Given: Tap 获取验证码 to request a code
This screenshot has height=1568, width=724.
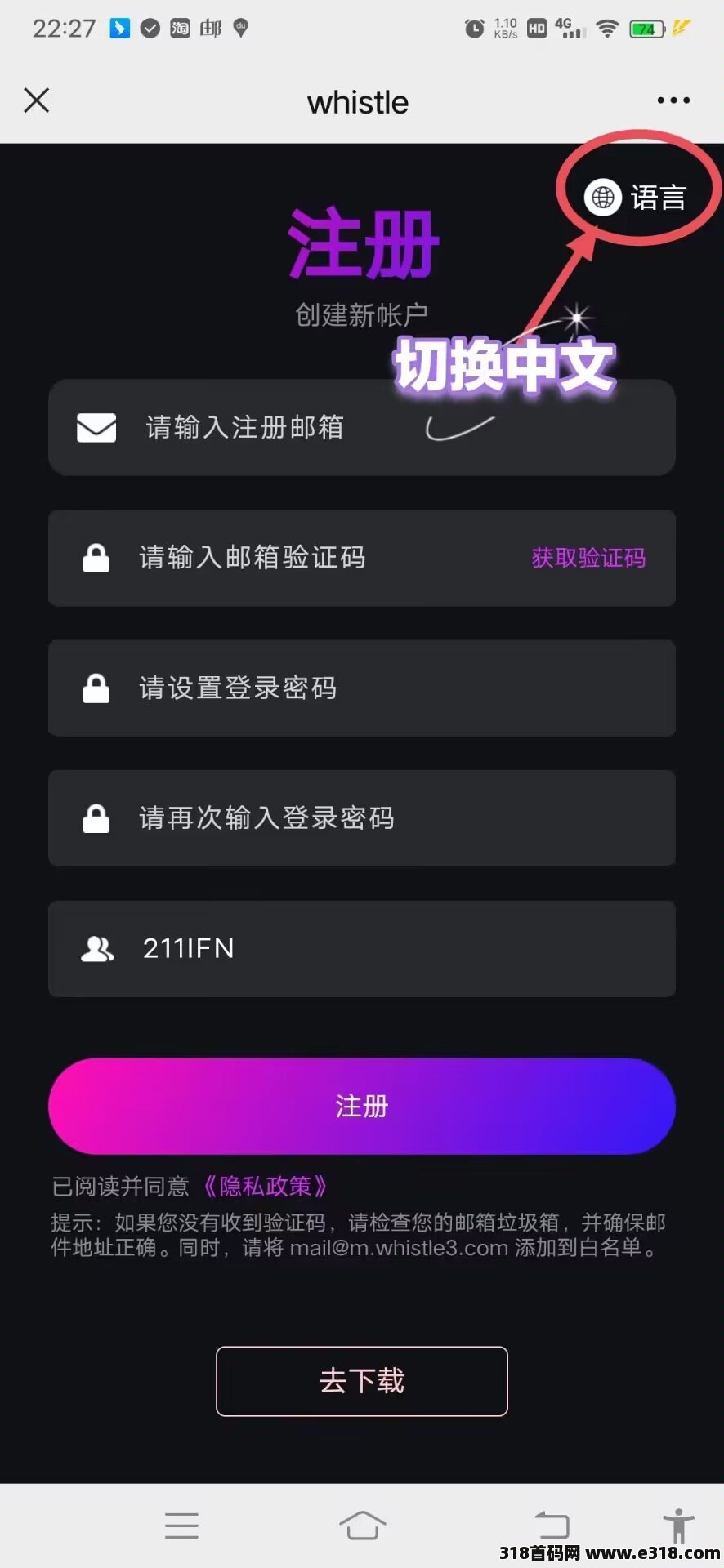Looking at the screenshot, I should 588,558.
